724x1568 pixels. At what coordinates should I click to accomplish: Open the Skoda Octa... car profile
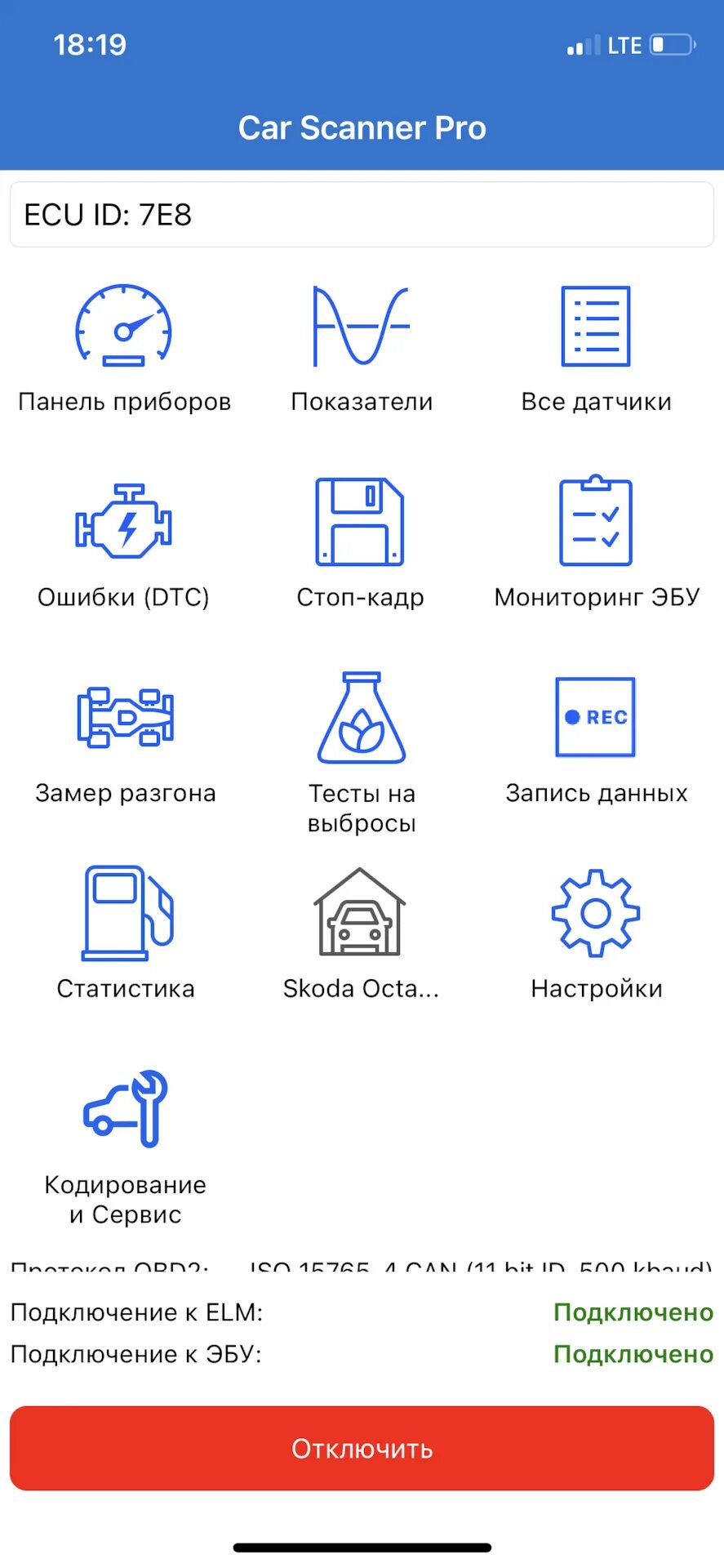(x=362, y=934)
